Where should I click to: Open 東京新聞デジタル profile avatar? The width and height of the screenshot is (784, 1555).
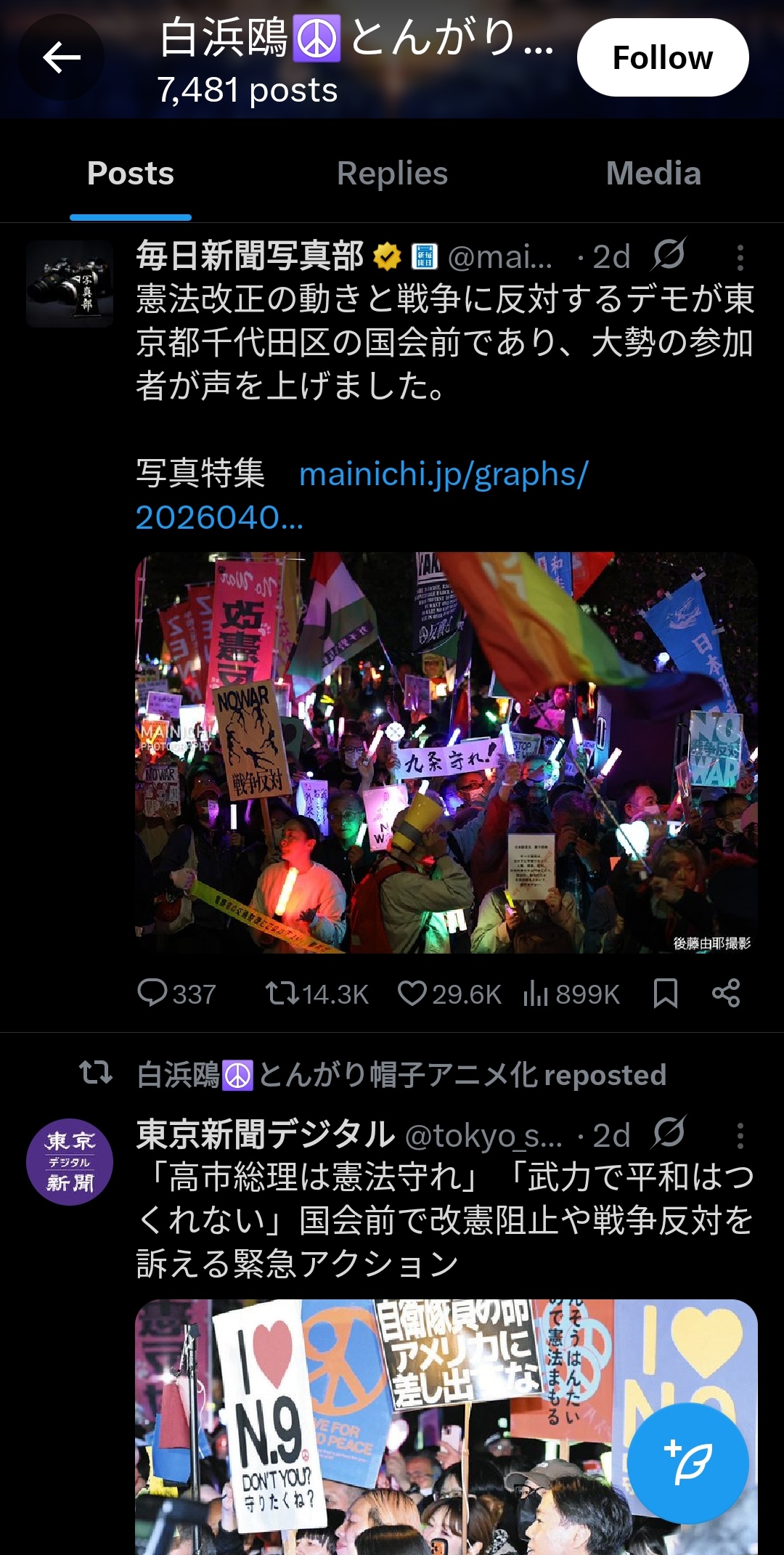click(x=70, y=1162)
